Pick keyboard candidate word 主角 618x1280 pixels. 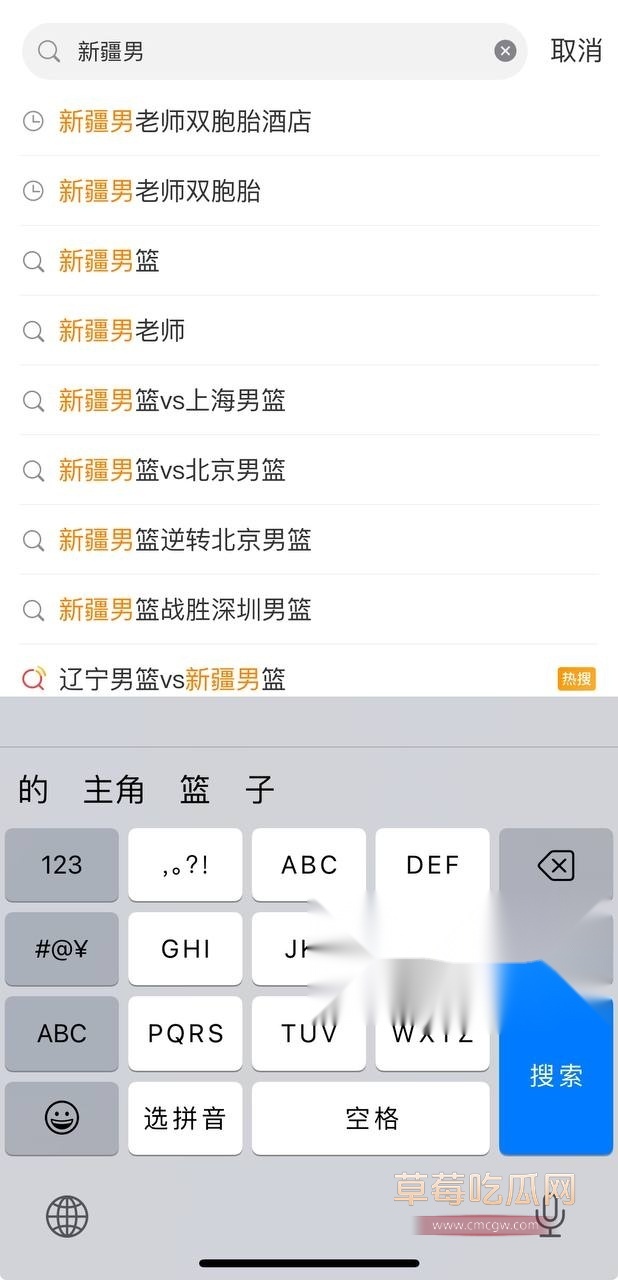click(114, 790)
